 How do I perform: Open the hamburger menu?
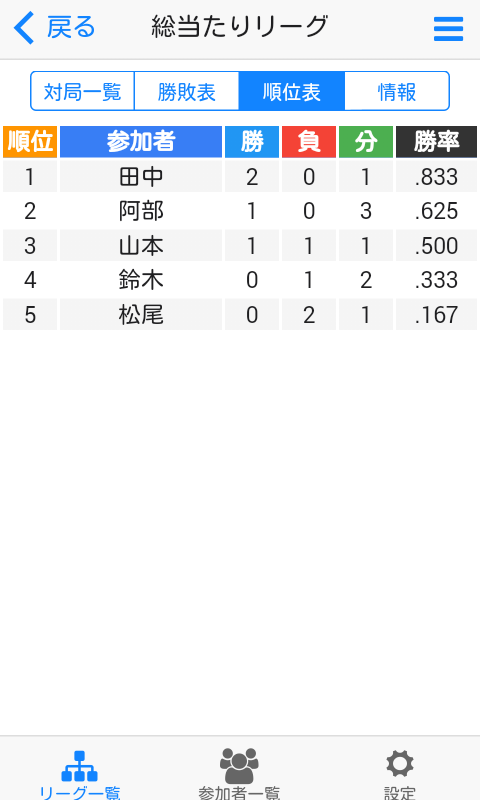pyautogui.click(x=448, y=29)
